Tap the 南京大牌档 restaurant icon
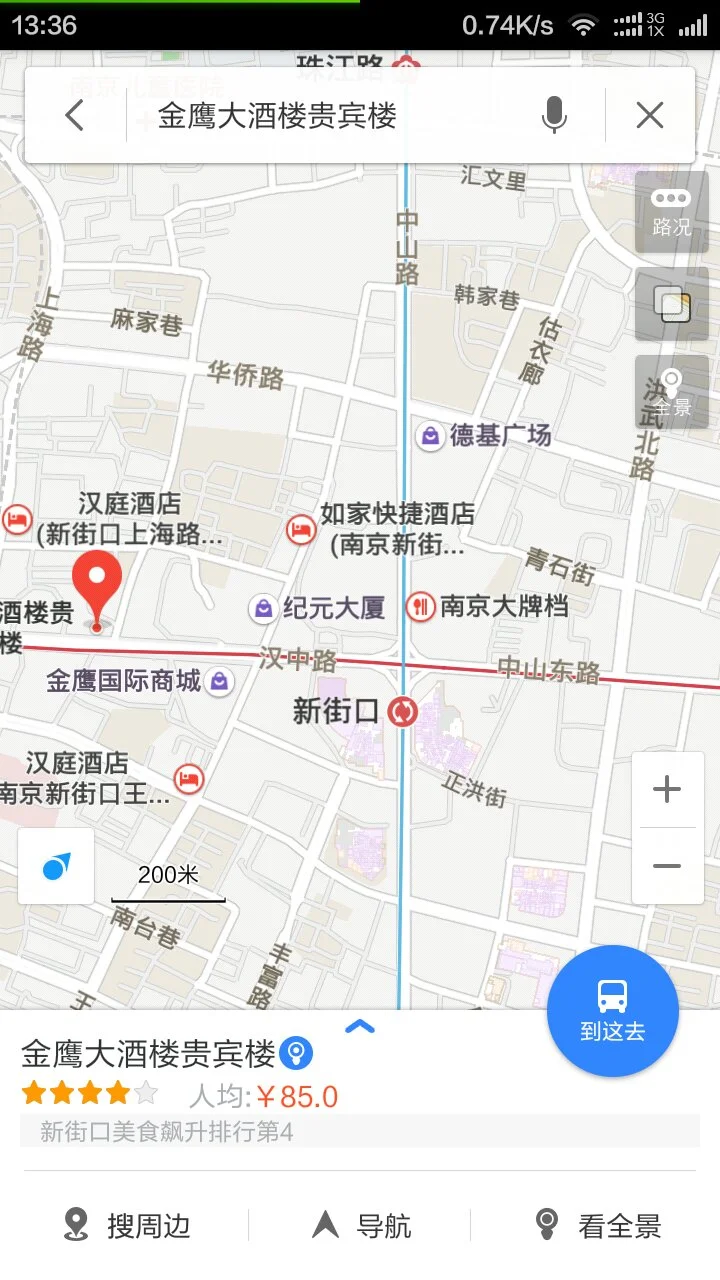The image size is (720, 1280). [419, 607]
